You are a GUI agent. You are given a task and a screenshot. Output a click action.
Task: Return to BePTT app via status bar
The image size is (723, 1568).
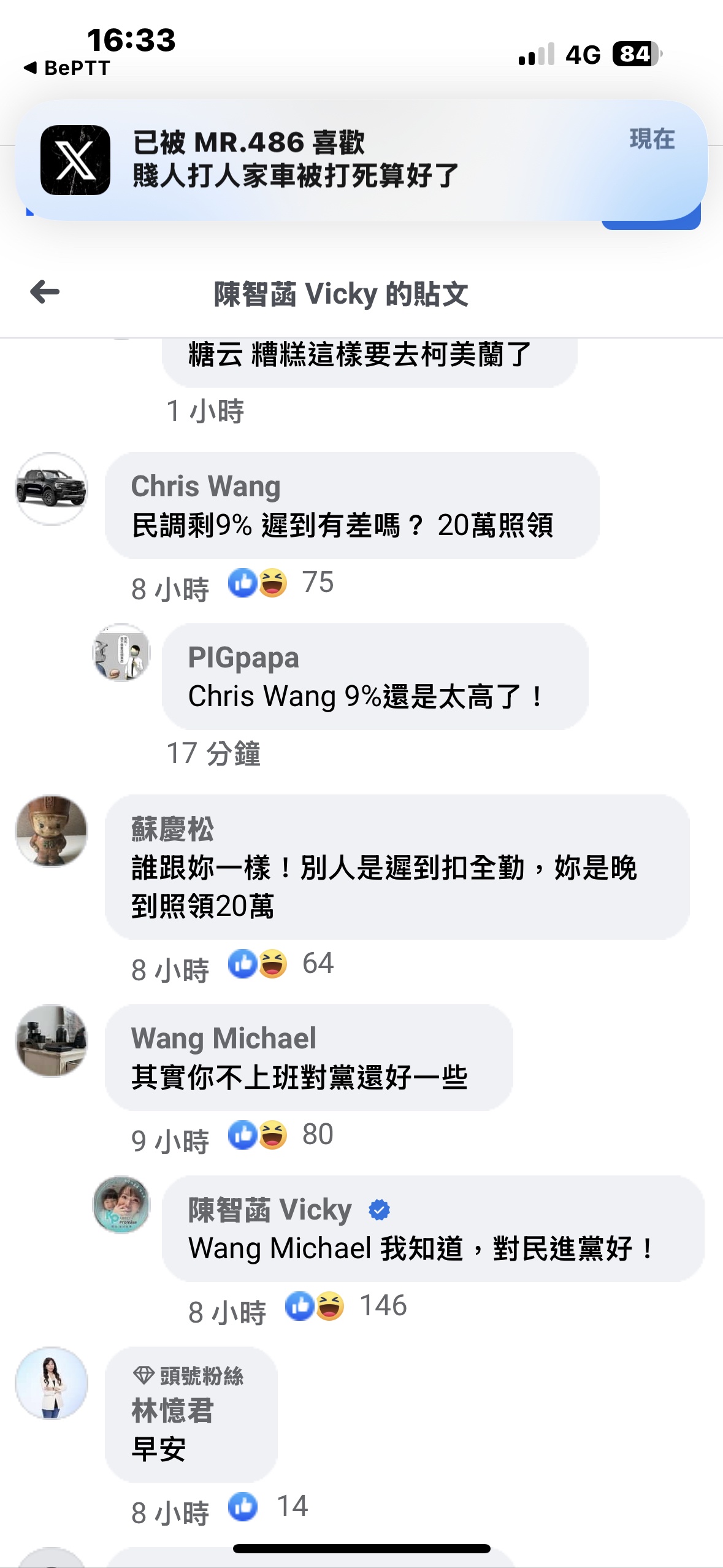(x=66, y=68)
